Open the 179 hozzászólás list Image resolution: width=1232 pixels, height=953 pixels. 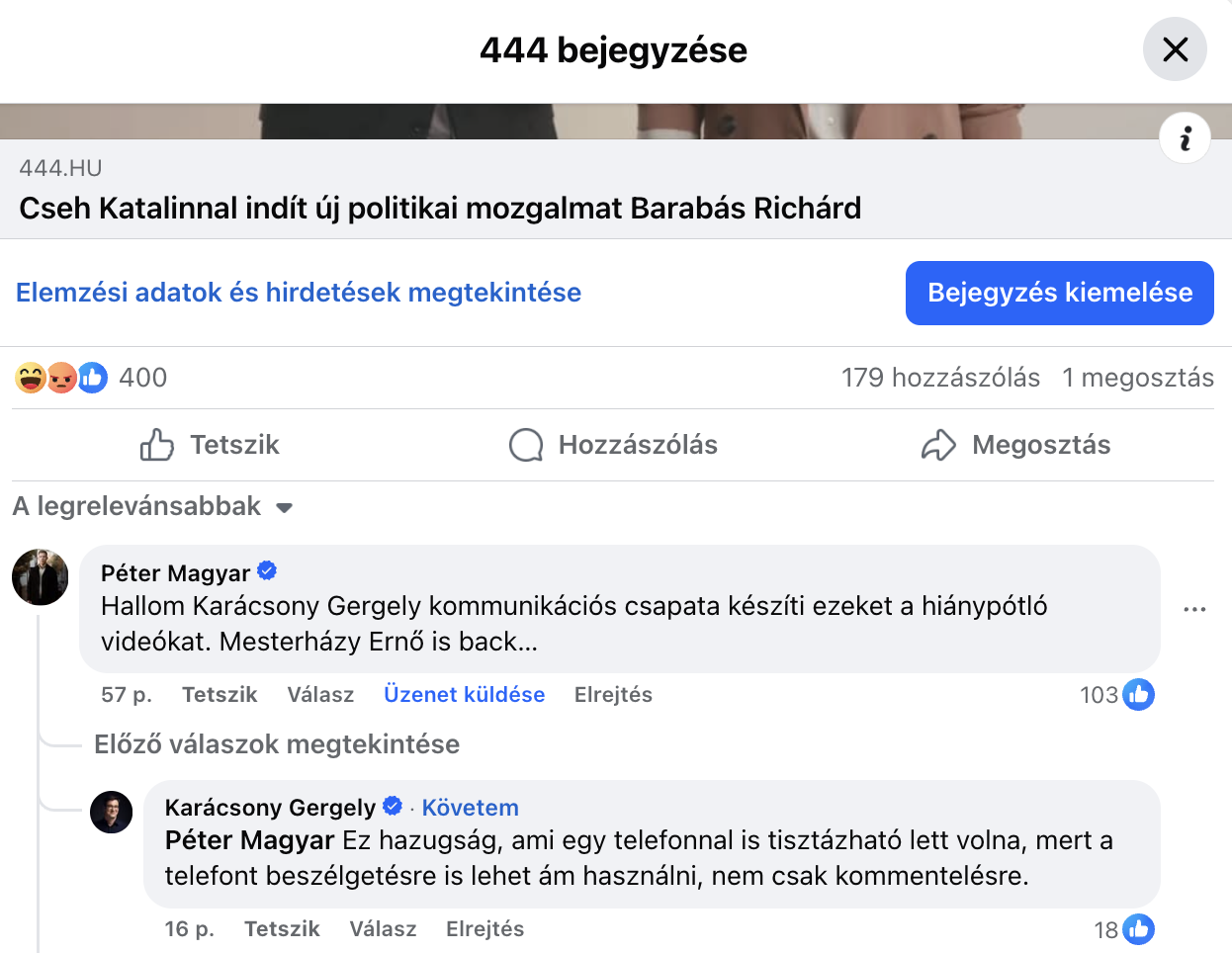point(940,378)
